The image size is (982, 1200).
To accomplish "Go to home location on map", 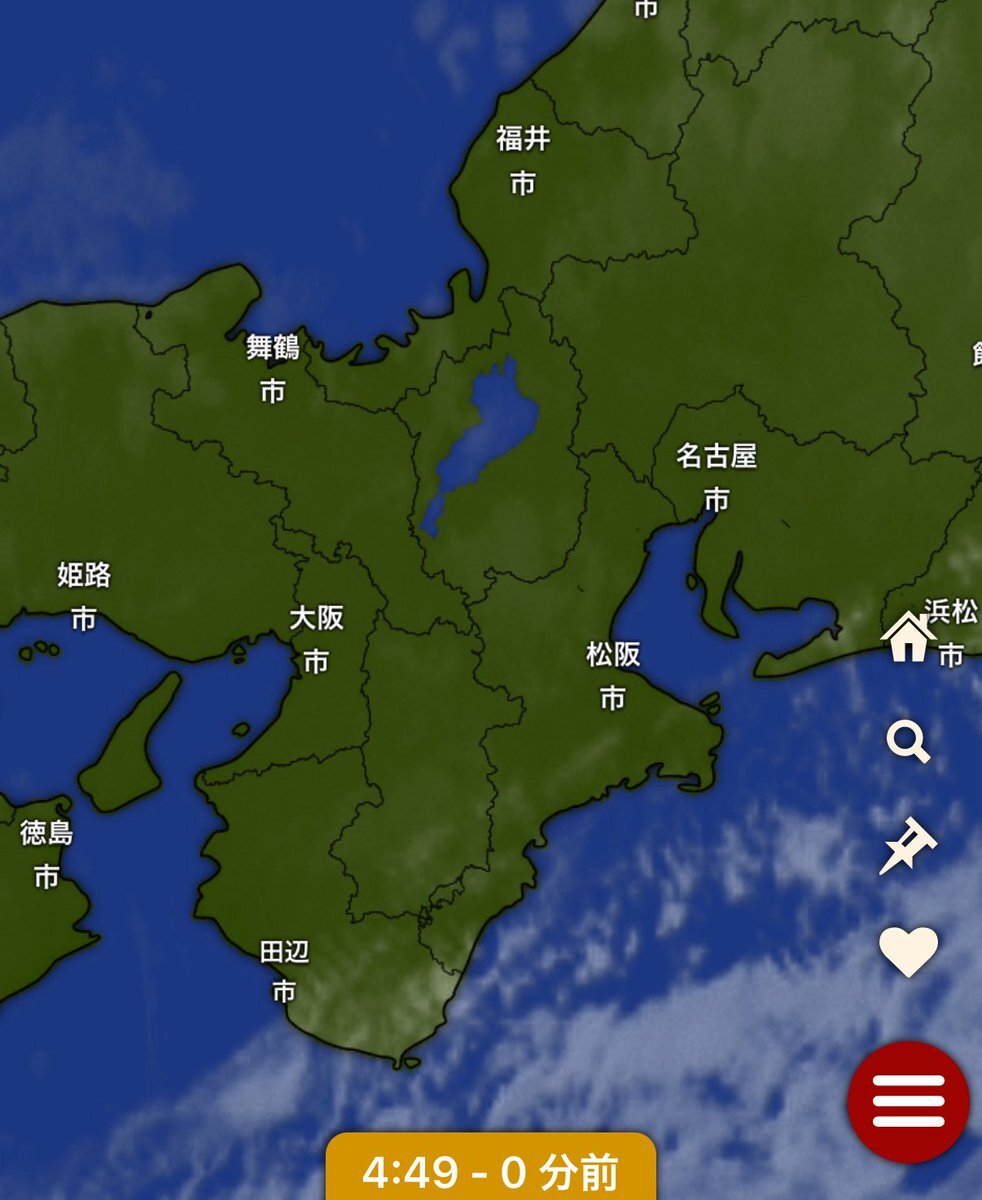I will tap(907, 637).
